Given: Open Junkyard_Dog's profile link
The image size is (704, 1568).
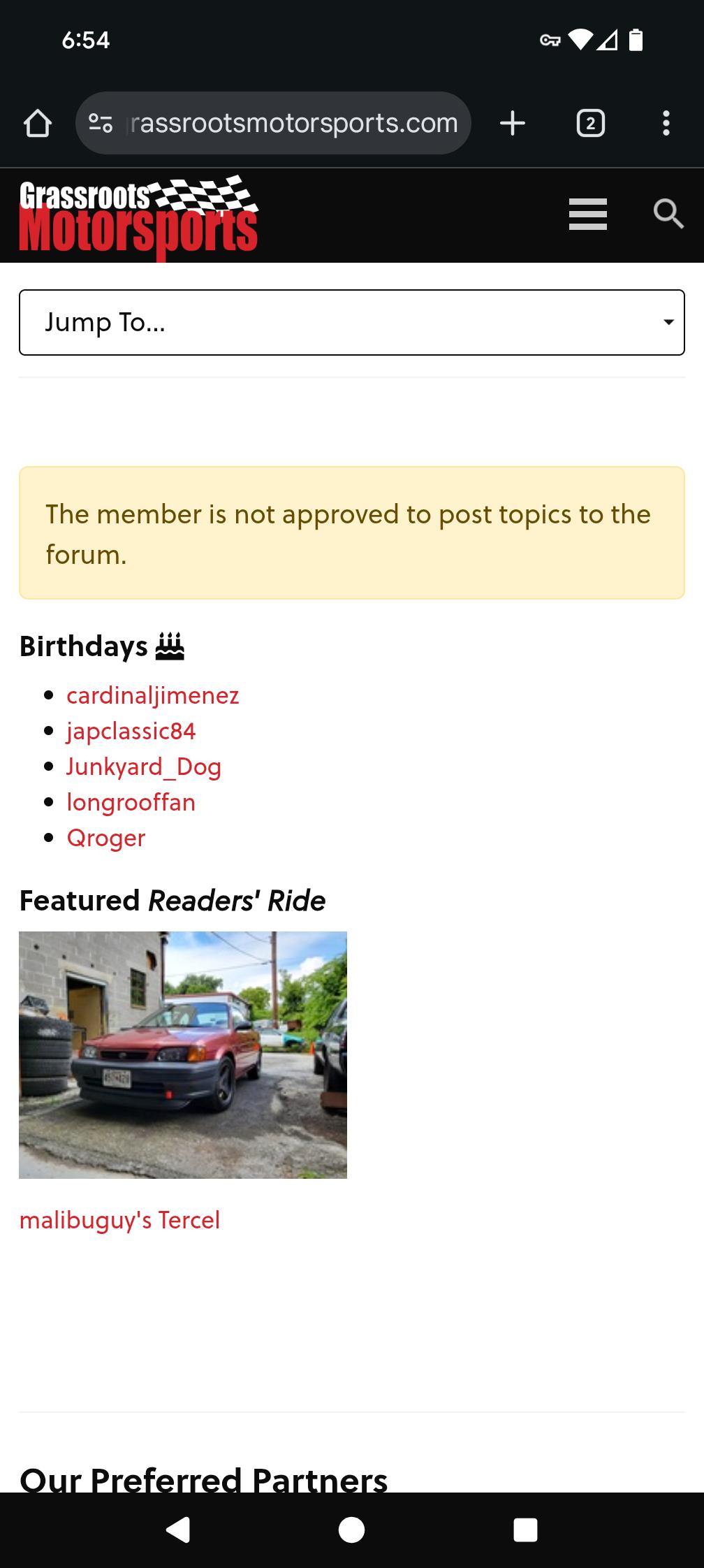Looking at the screenshot, I should pyautogui.click(x=143, y=767).
